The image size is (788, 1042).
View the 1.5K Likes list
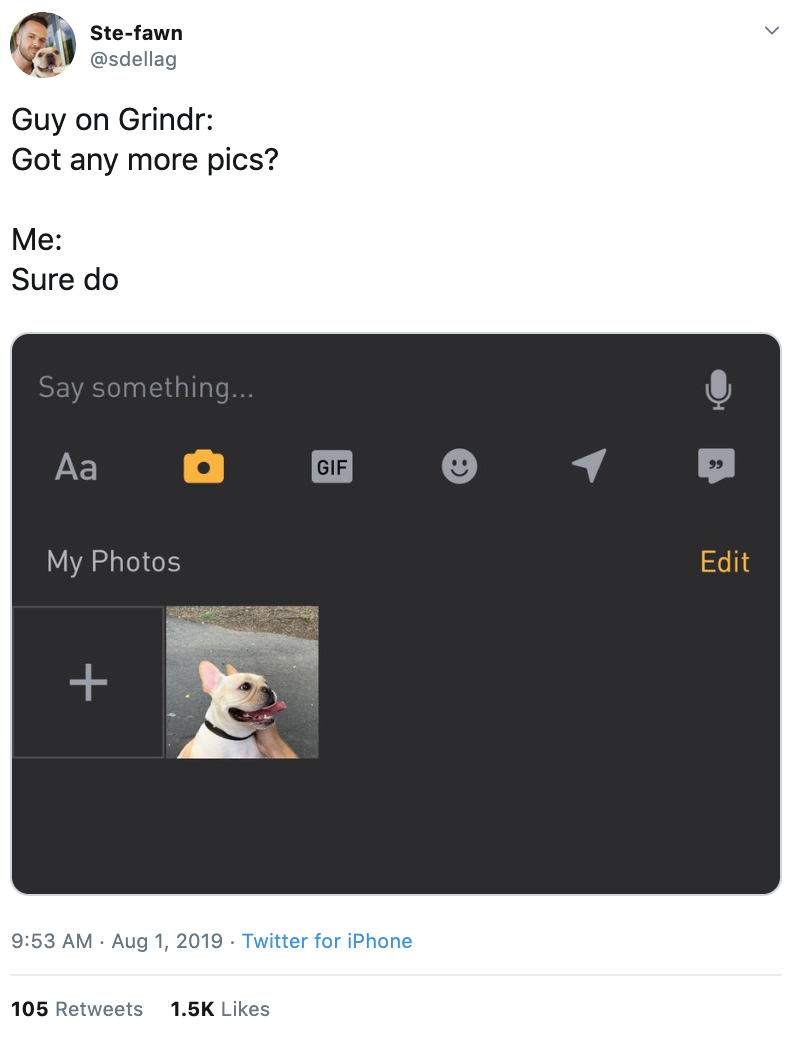220,1009
